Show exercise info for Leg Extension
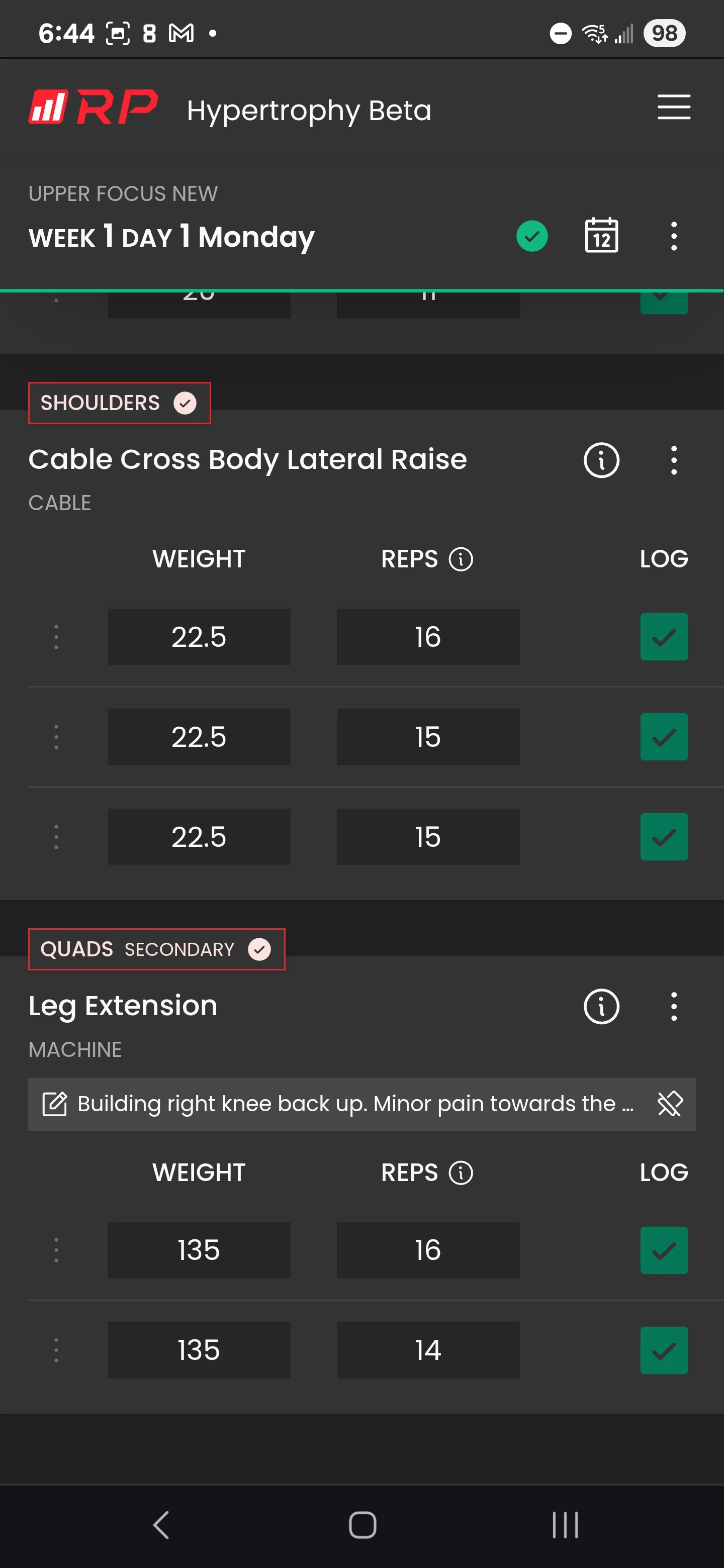 (x=601, y=1007)
